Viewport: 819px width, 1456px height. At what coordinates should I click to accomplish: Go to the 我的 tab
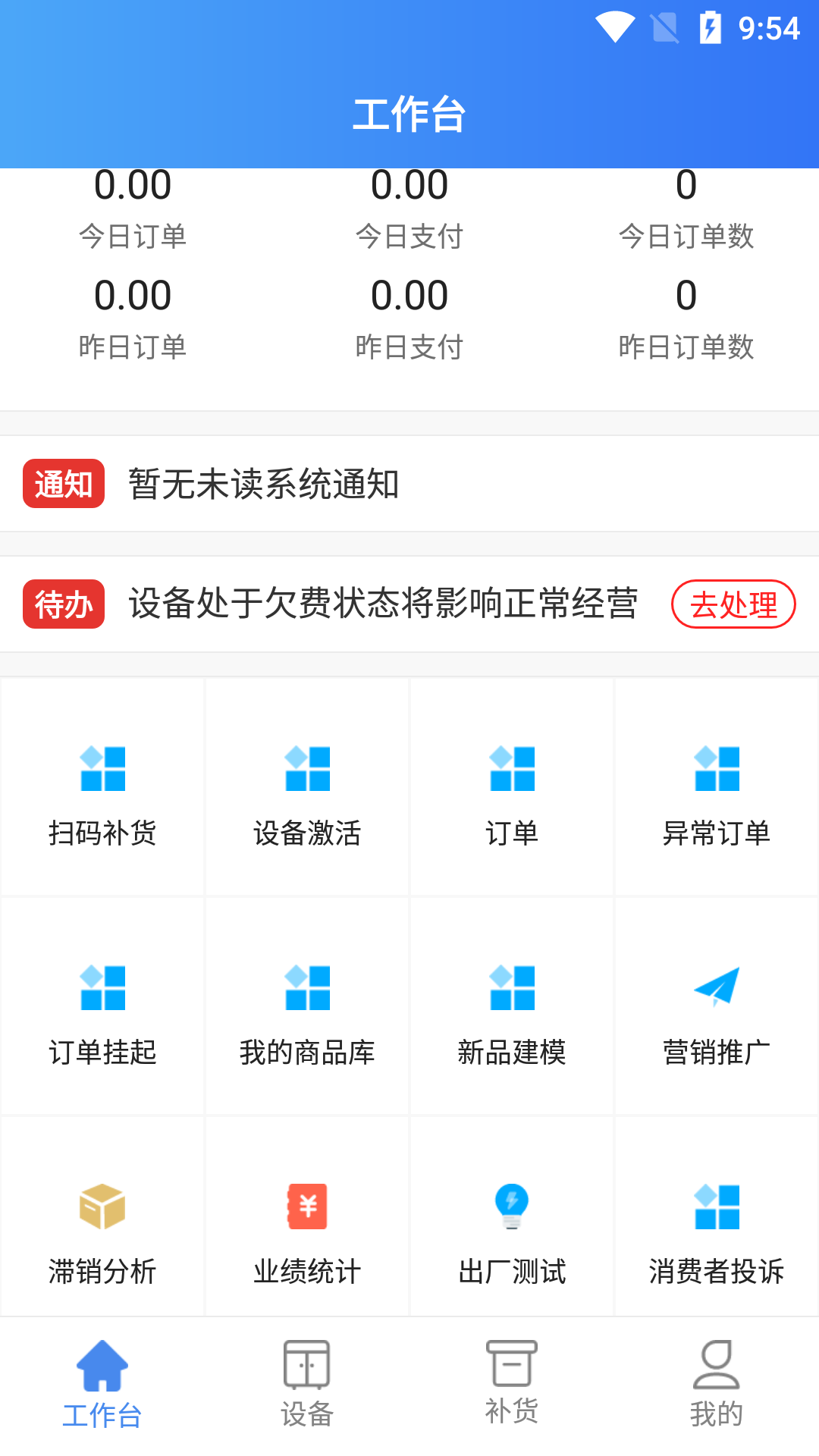tap(717, 1385)
